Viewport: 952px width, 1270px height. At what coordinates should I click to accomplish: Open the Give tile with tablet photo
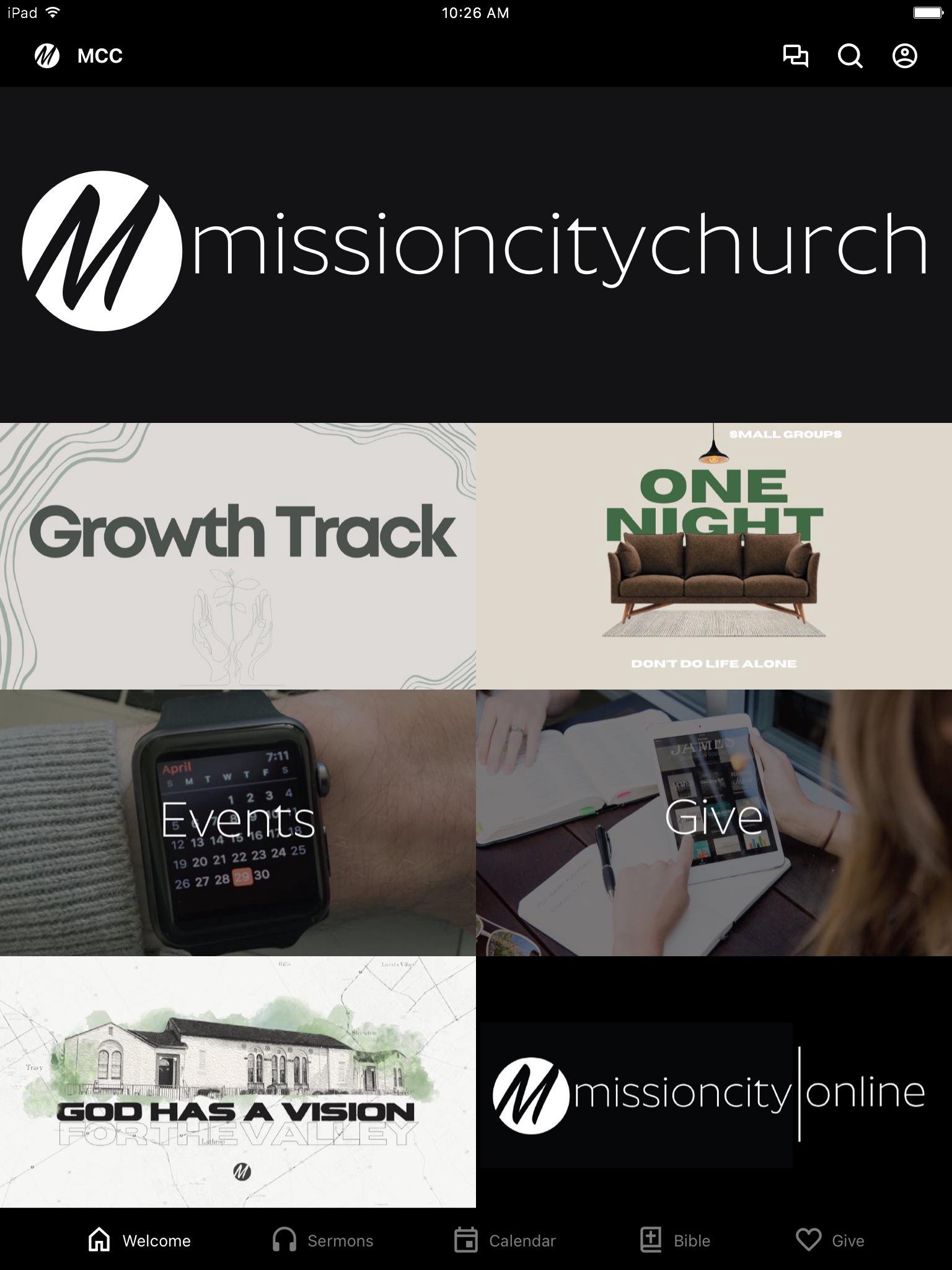click(x=714, y=822)
